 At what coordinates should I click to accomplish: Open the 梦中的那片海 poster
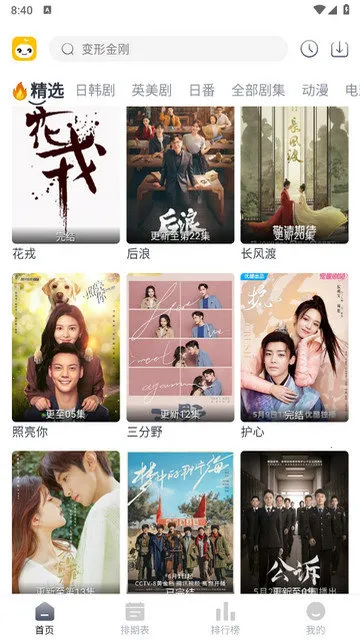click(x=180, y=522)
